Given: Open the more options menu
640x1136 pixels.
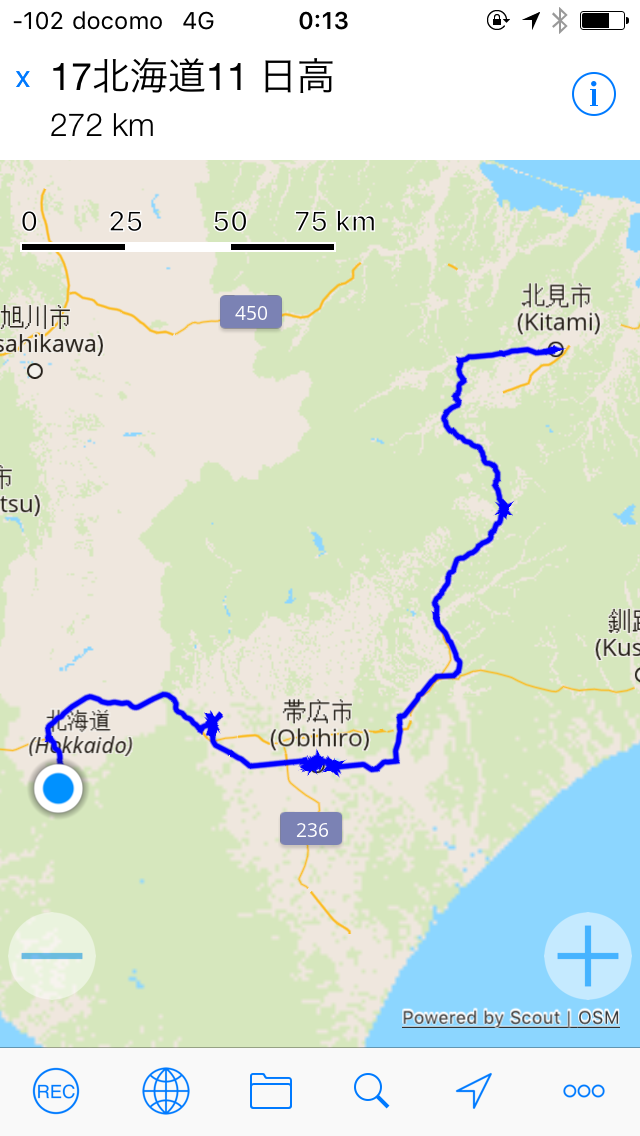Looking at the screenshot, I should [584, 1091].
